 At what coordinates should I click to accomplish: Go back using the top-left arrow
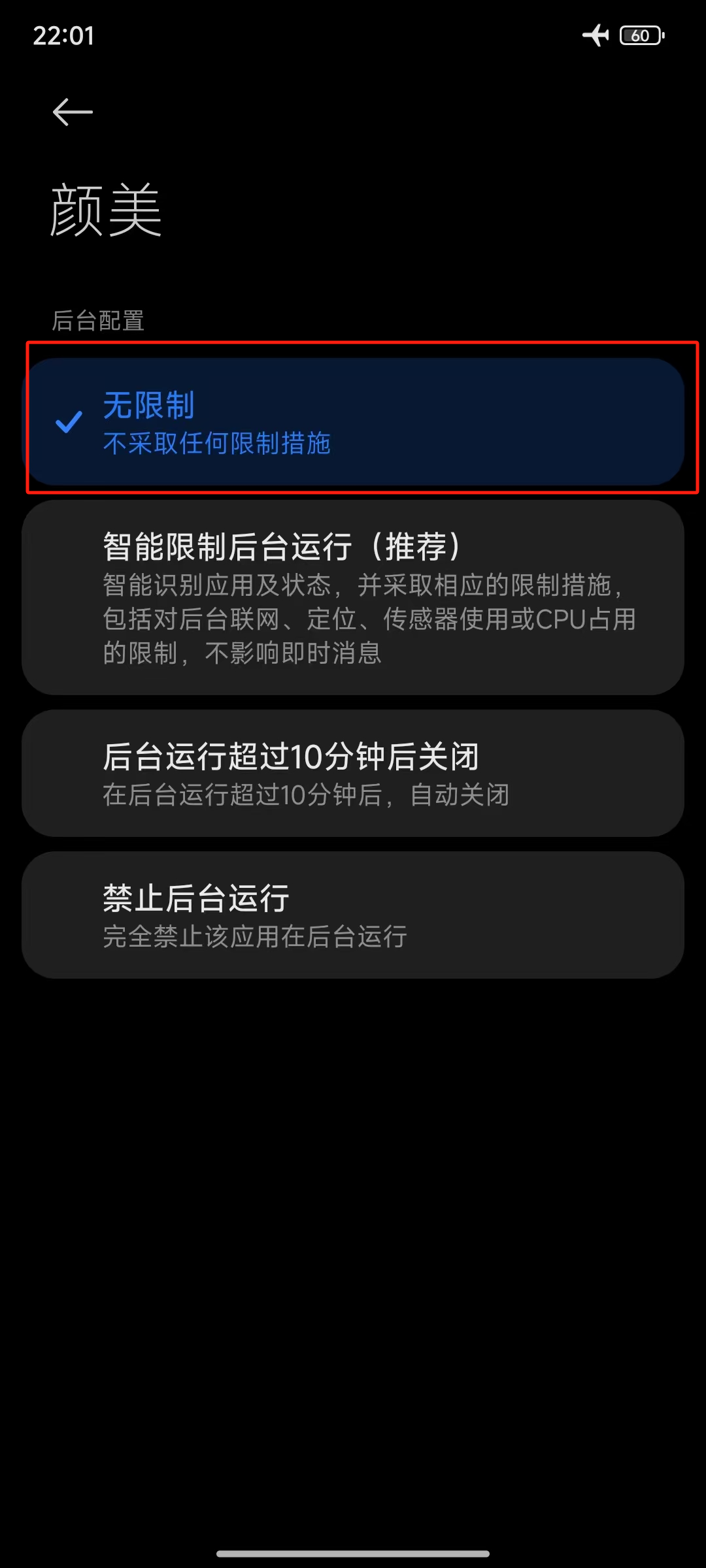click(x=73, y=112)
